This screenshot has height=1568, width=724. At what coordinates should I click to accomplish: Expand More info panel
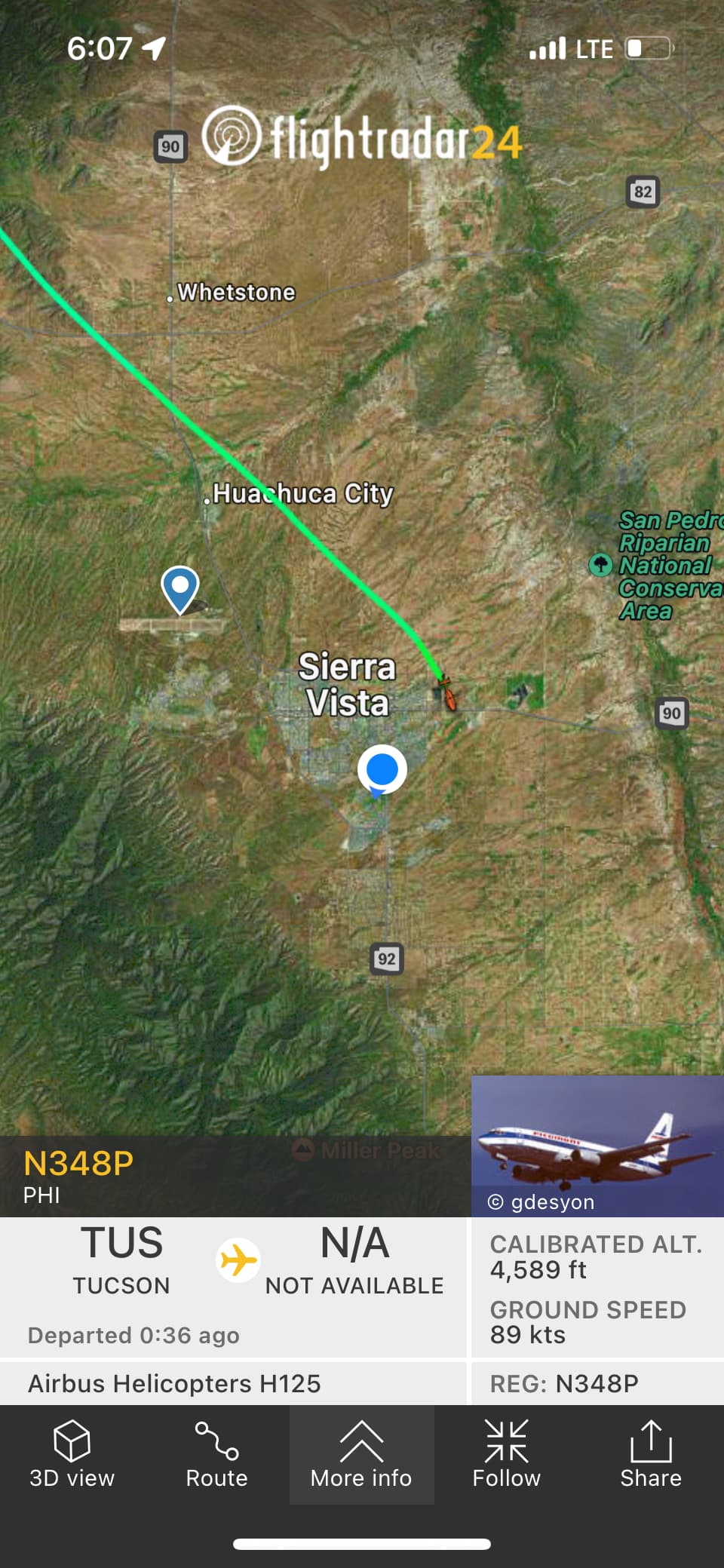(361, 1454)
